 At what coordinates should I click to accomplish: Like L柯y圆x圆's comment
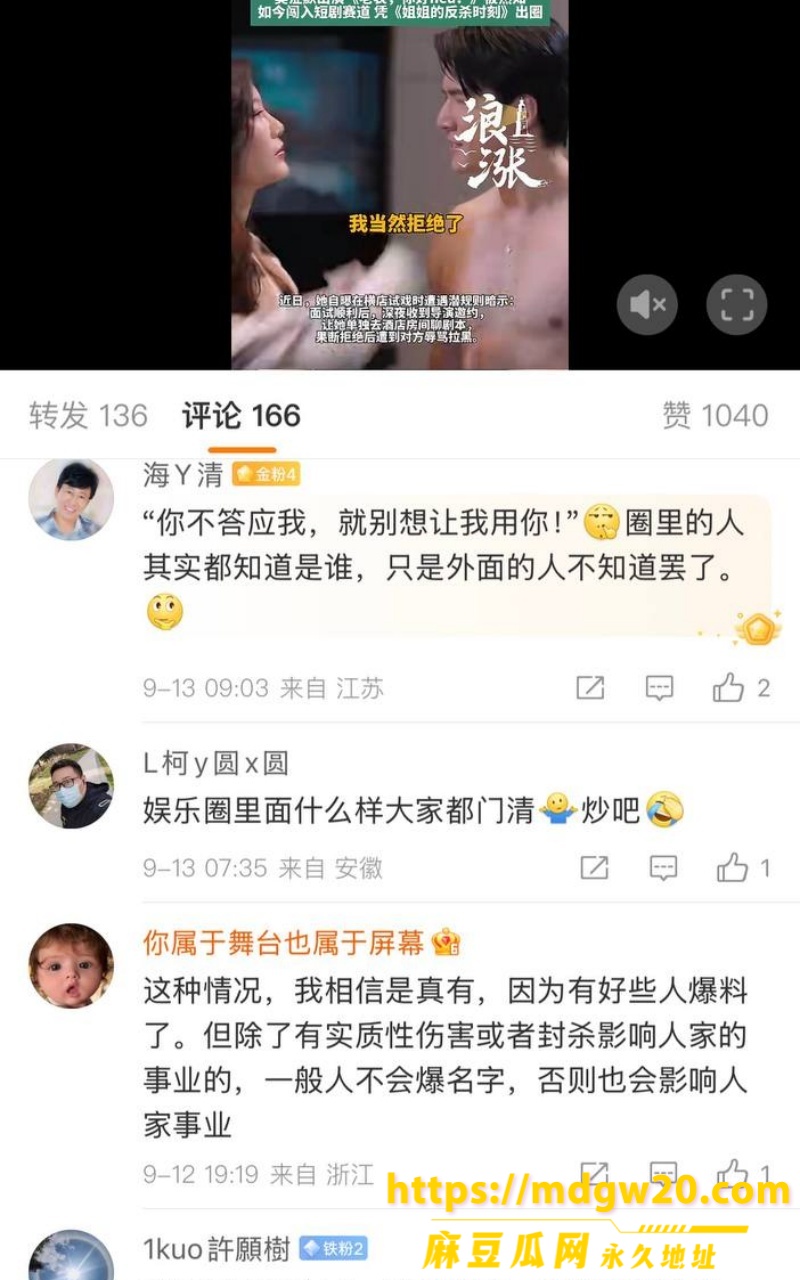743,867
